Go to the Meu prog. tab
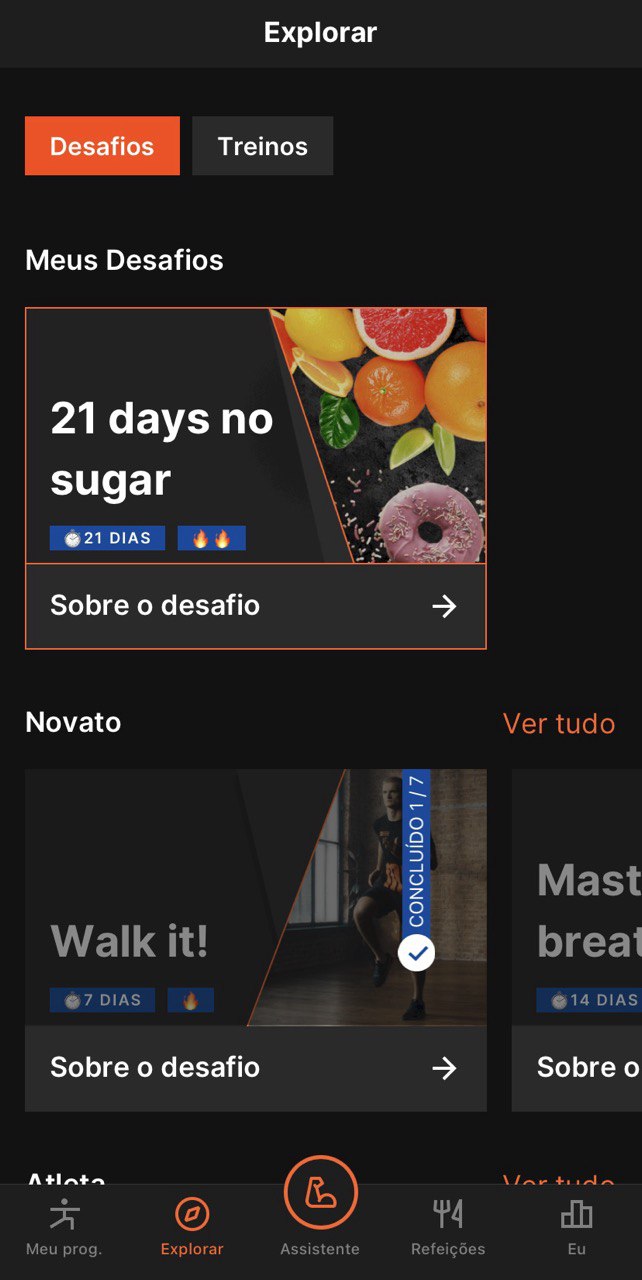The width and height of the screenshot is (642, 1280). [64, 1228]
